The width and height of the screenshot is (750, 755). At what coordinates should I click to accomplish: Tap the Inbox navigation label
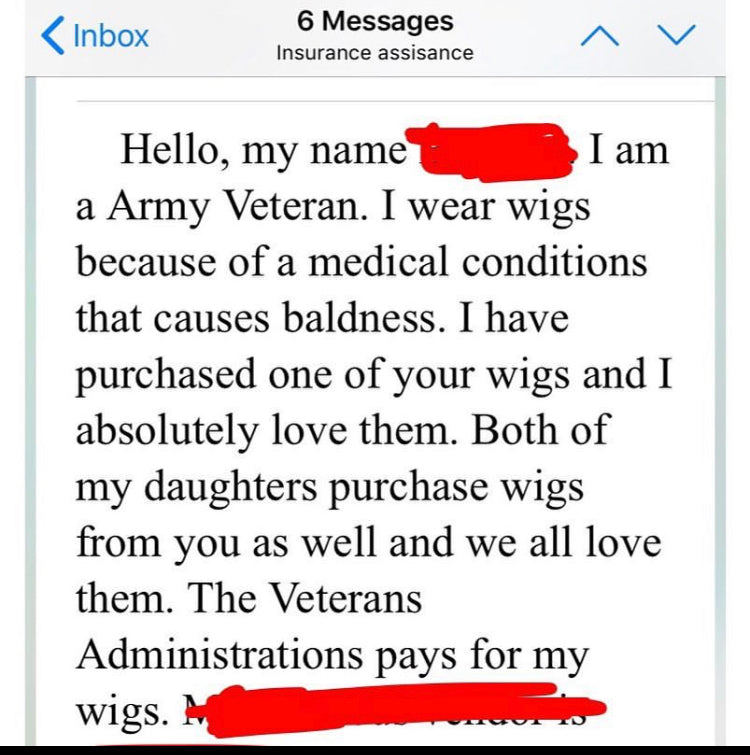click(110, 35)
